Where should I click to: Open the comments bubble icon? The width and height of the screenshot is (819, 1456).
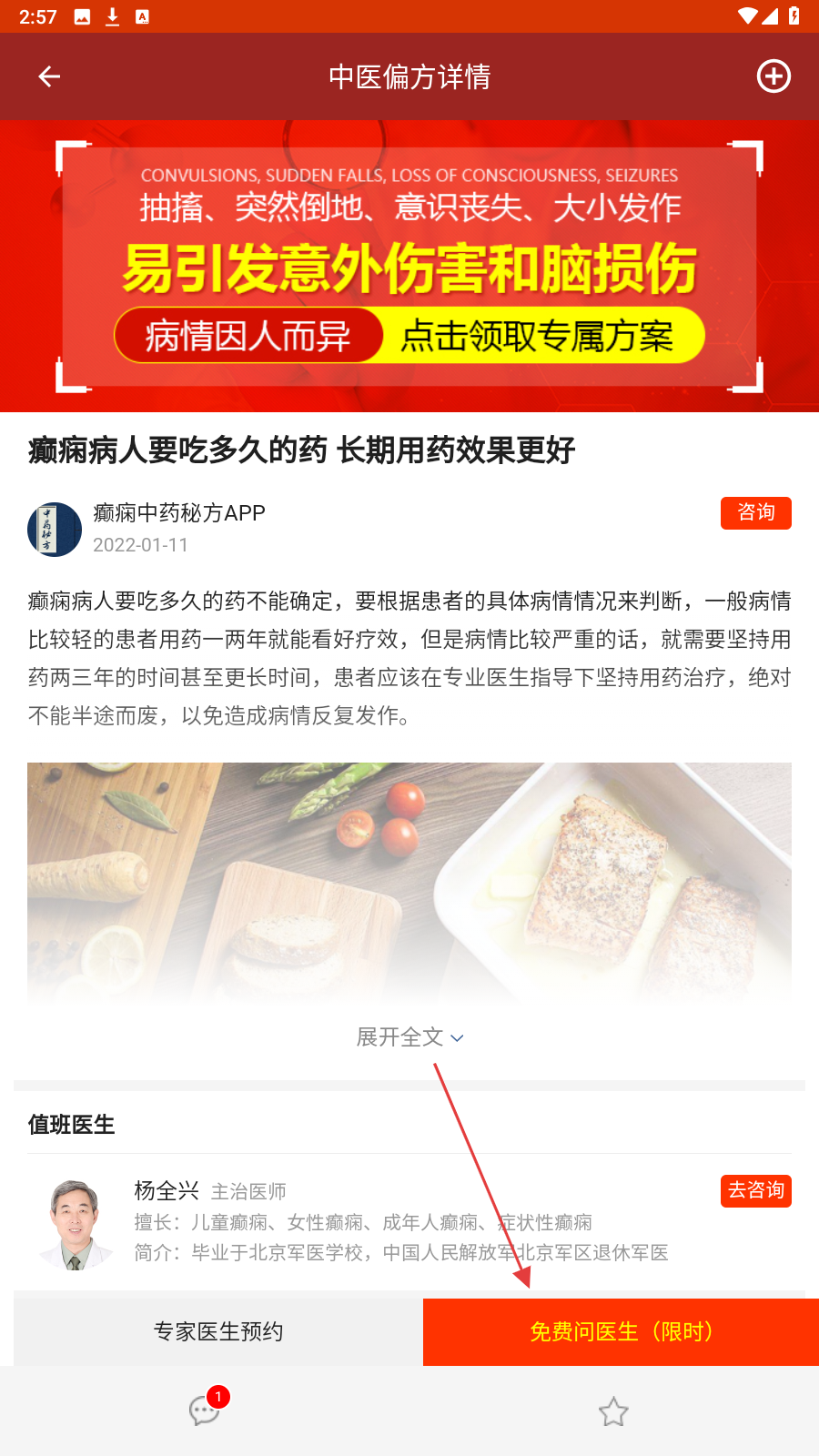[205, 1410]
